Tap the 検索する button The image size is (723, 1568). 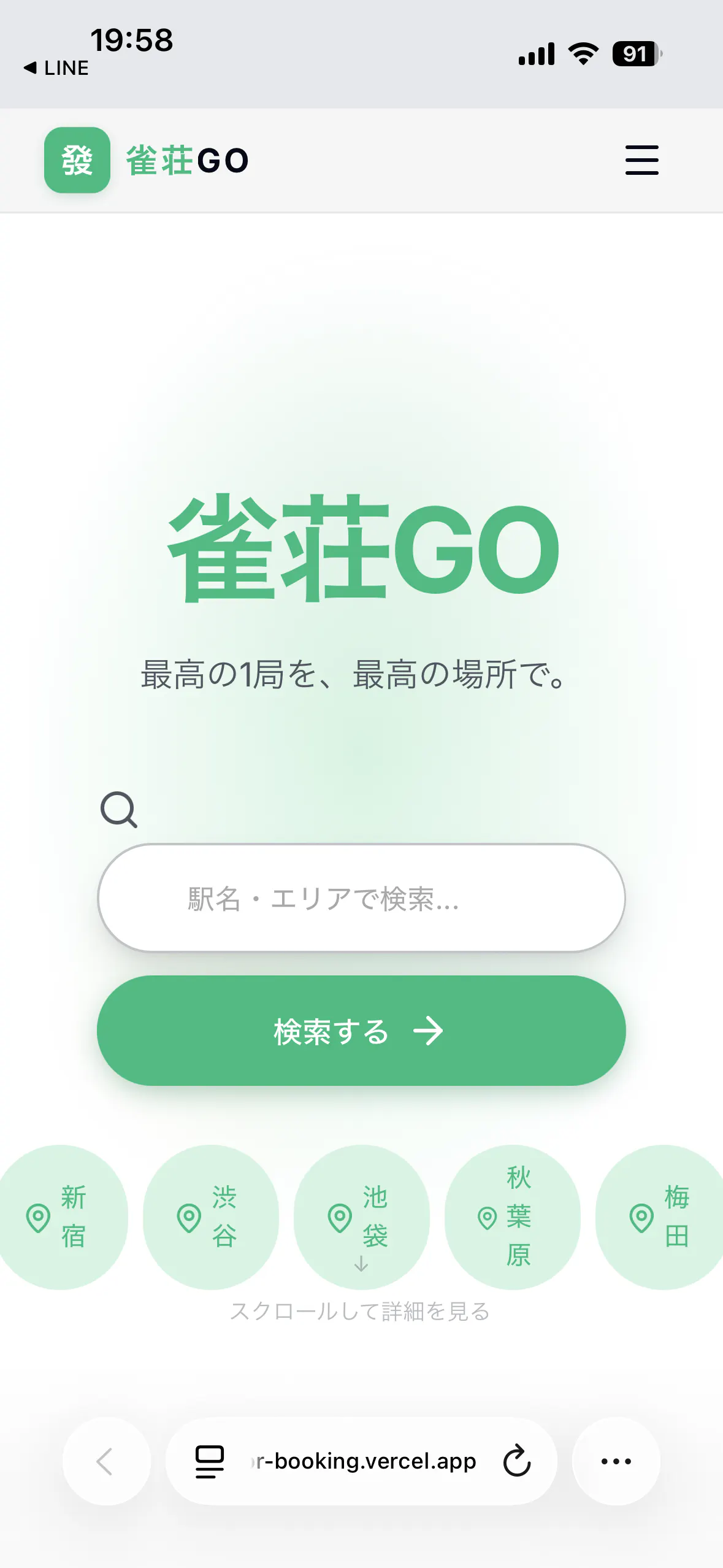click(x=361, y=1031)
